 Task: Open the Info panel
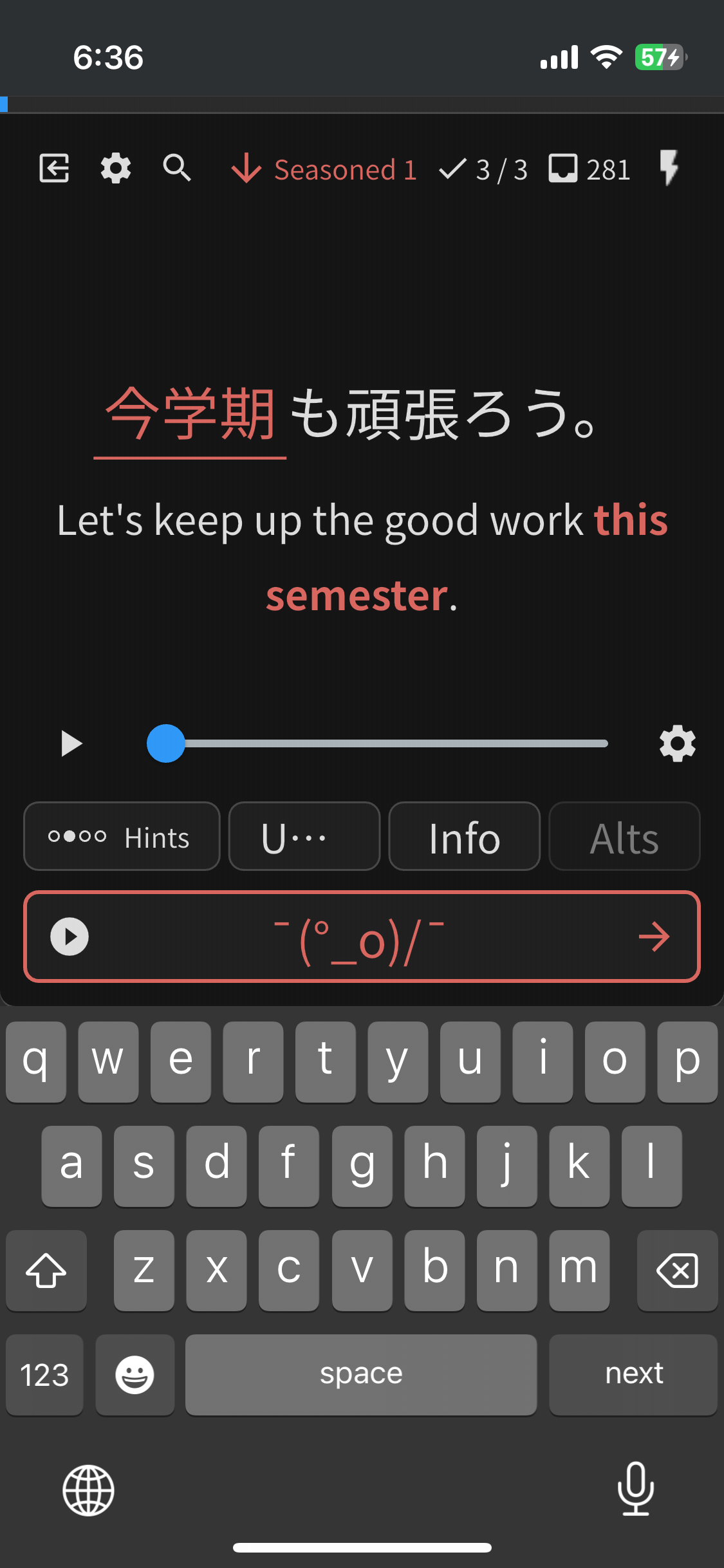pos(464,836)
